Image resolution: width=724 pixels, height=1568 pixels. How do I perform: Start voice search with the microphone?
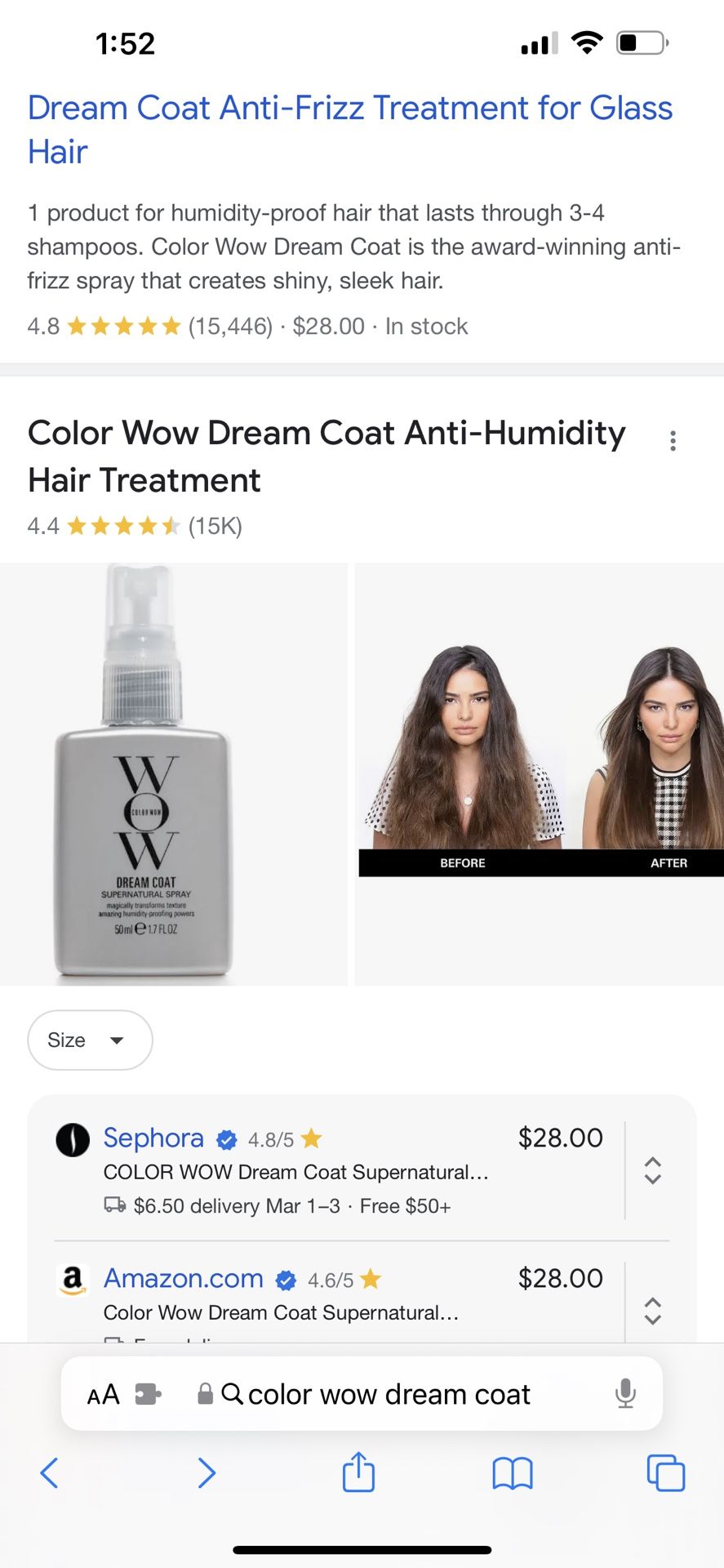625,1393
